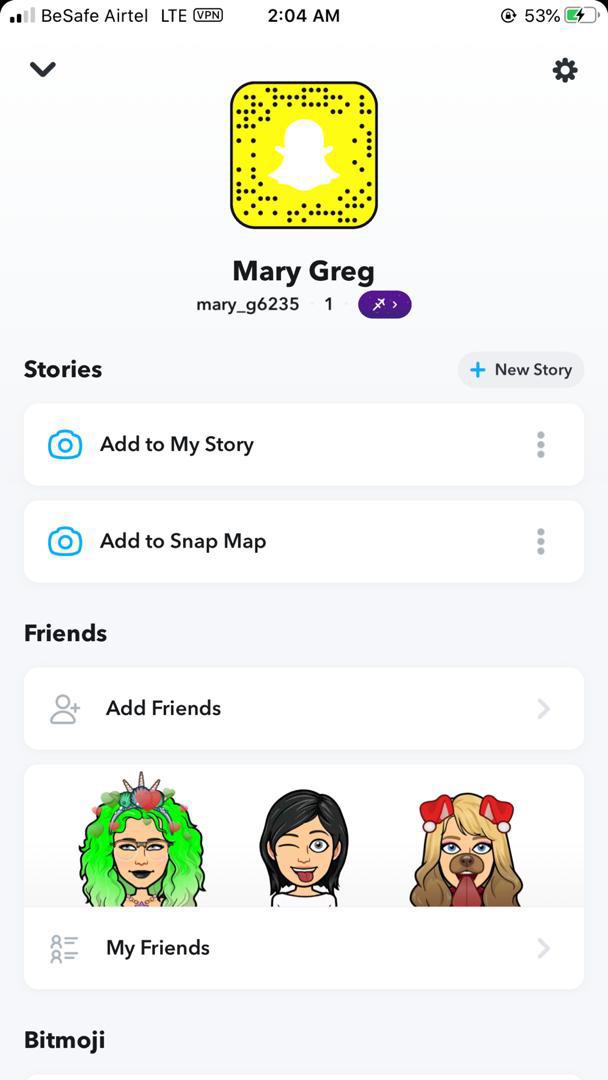Select Add to My Story

coord(177,445)
